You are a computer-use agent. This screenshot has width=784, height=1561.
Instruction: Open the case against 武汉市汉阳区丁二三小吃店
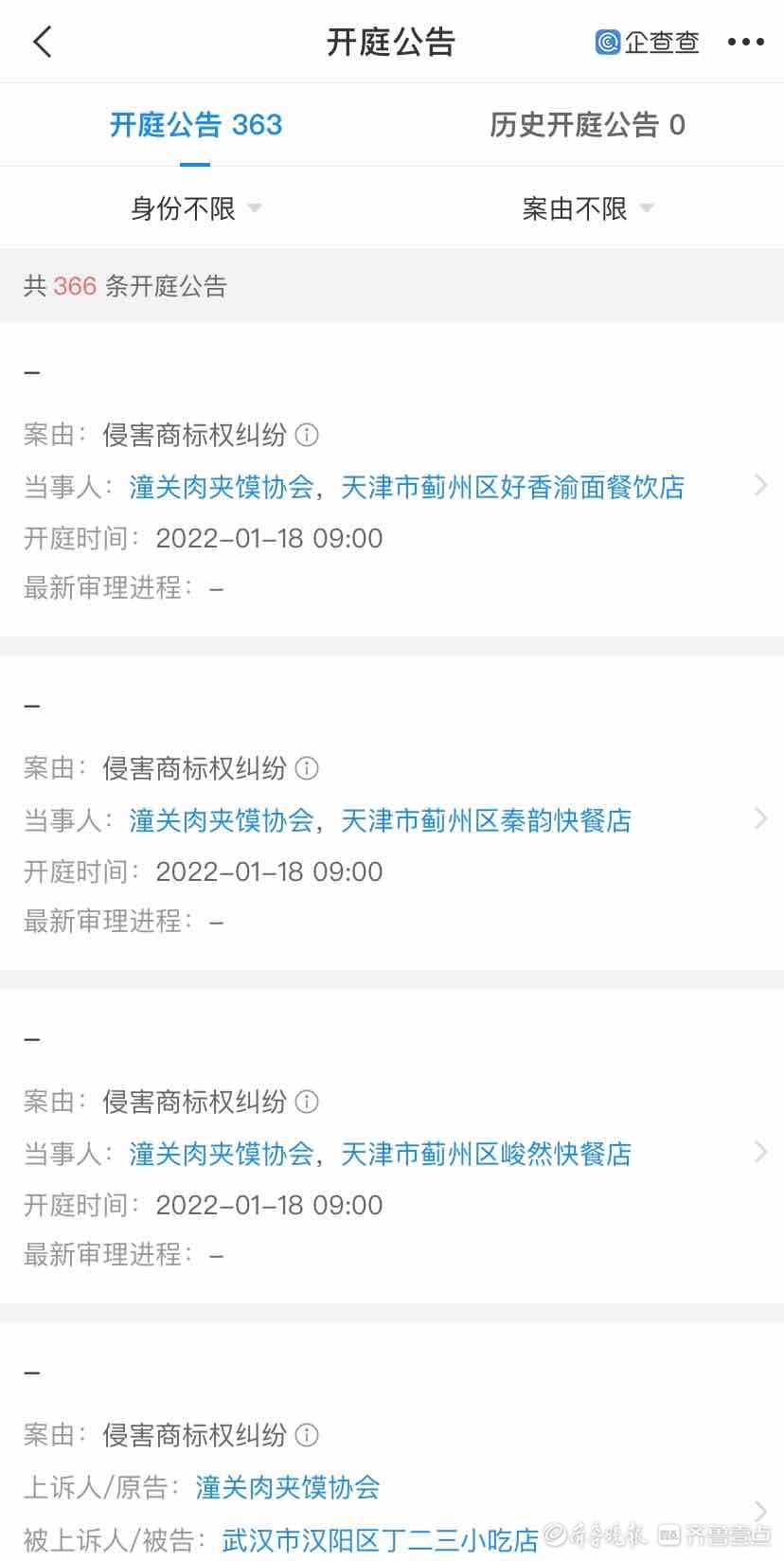[760, 1511]
